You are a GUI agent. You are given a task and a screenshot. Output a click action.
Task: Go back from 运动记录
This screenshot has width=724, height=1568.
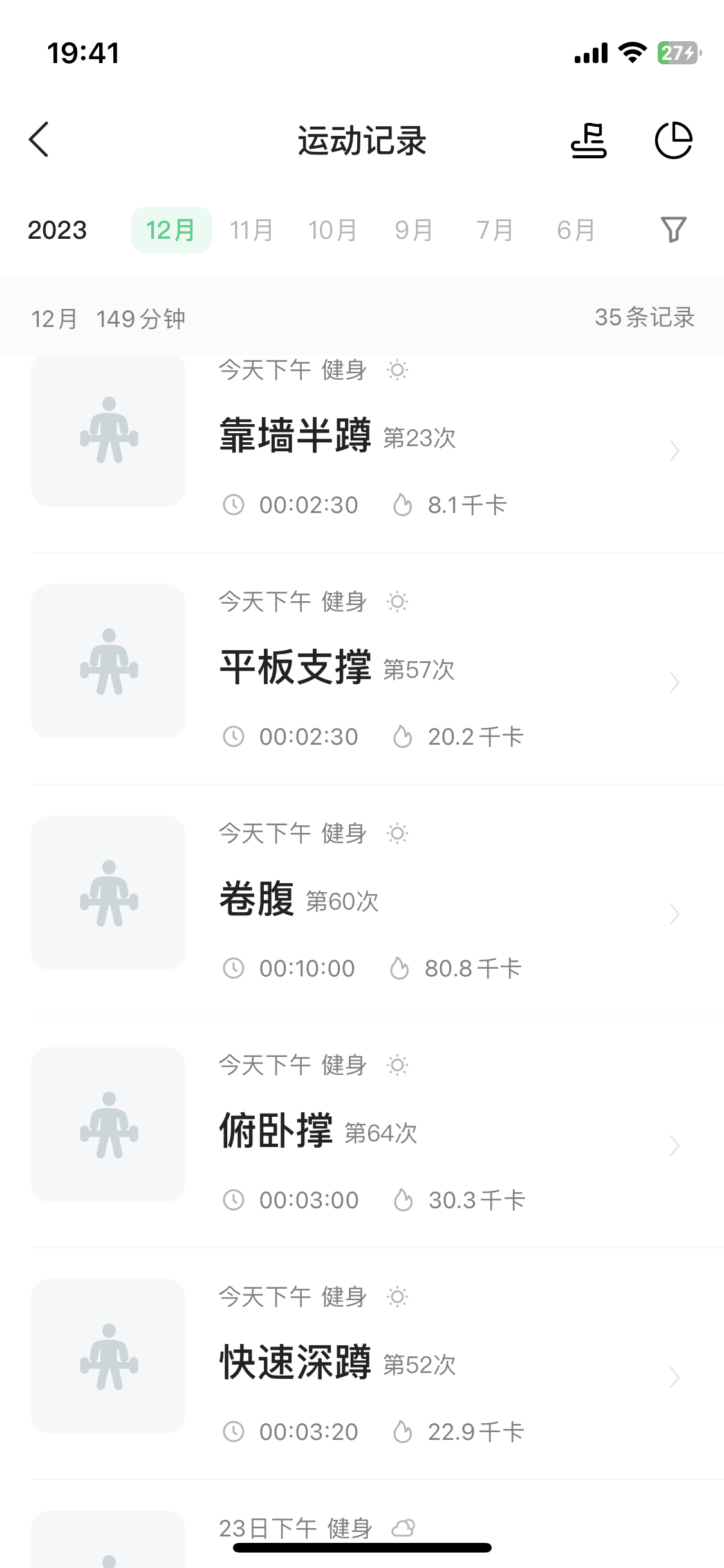point(39,140)
